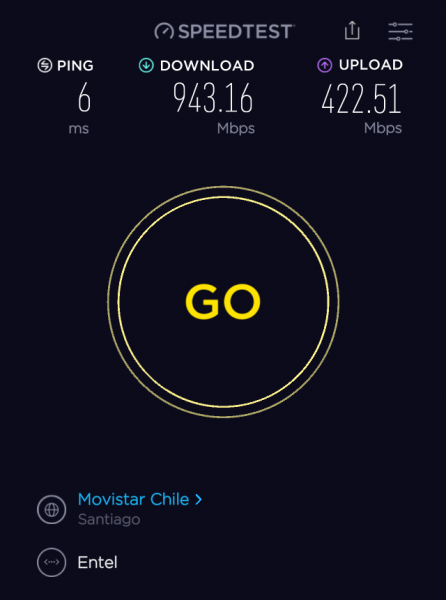Start the speed test with GO
Viewport: 446px width, 600px height.
(223, 302)
